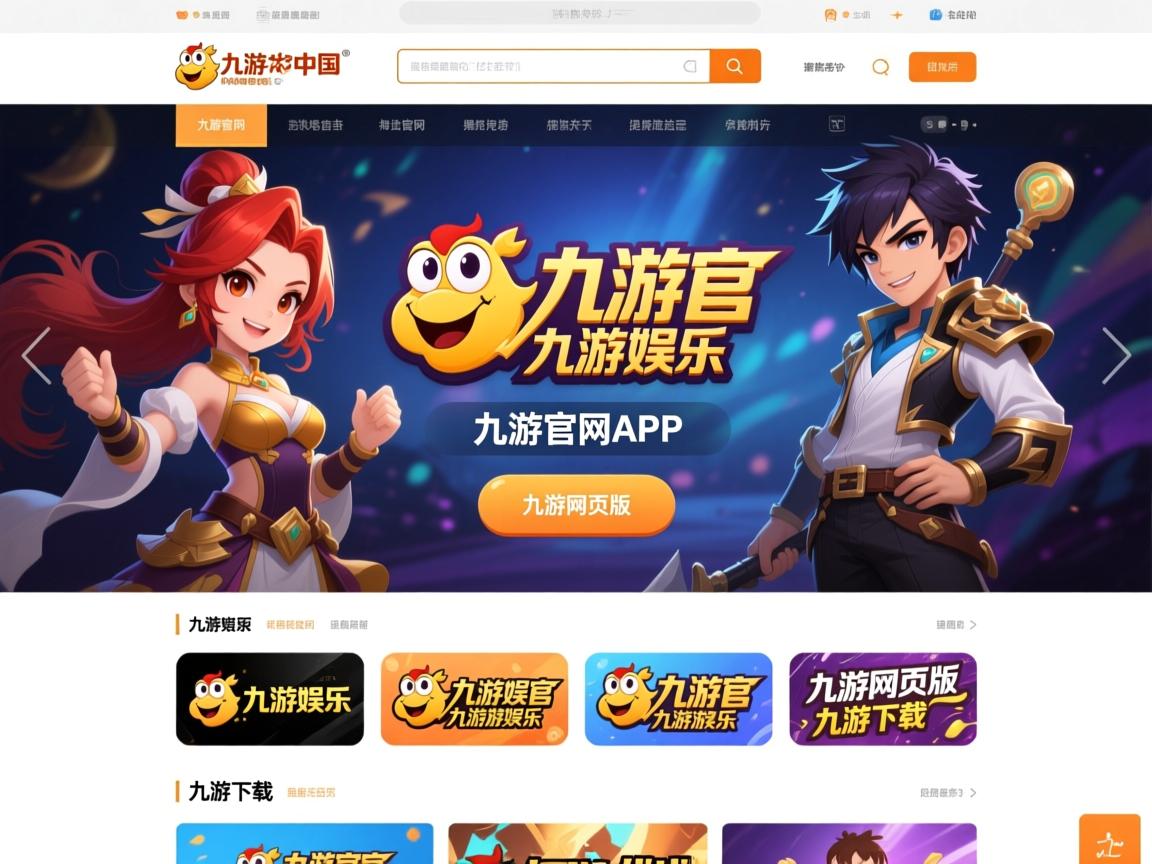Tap the orange magnifier search button
Viewport: 1152px width, 864px height.
pyautogui.click(x=735, y=66)
